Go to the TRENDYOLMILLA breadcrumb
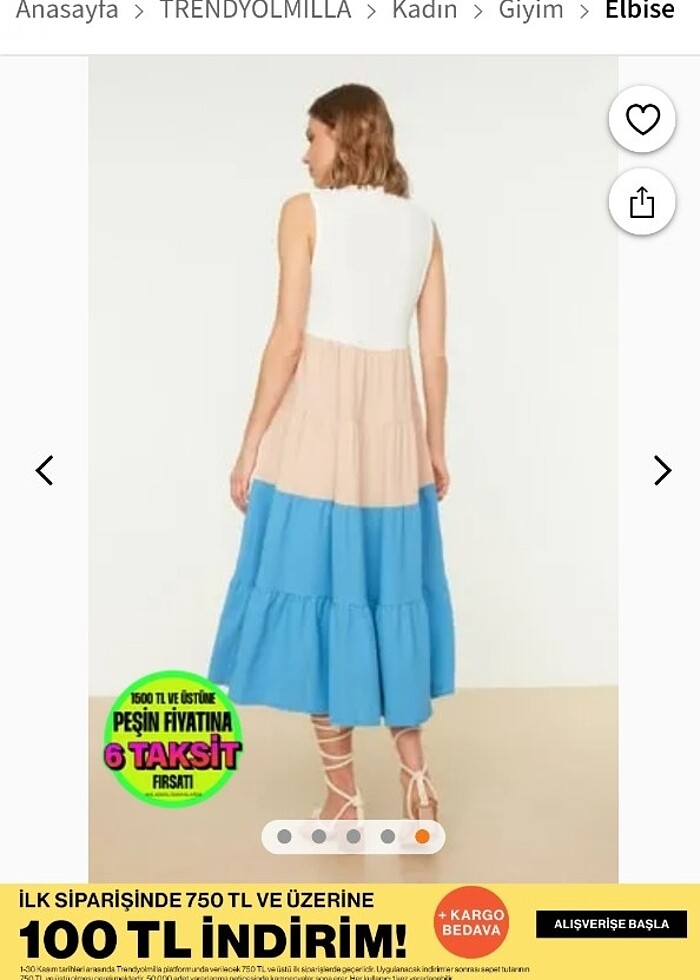 click(256, 11)
